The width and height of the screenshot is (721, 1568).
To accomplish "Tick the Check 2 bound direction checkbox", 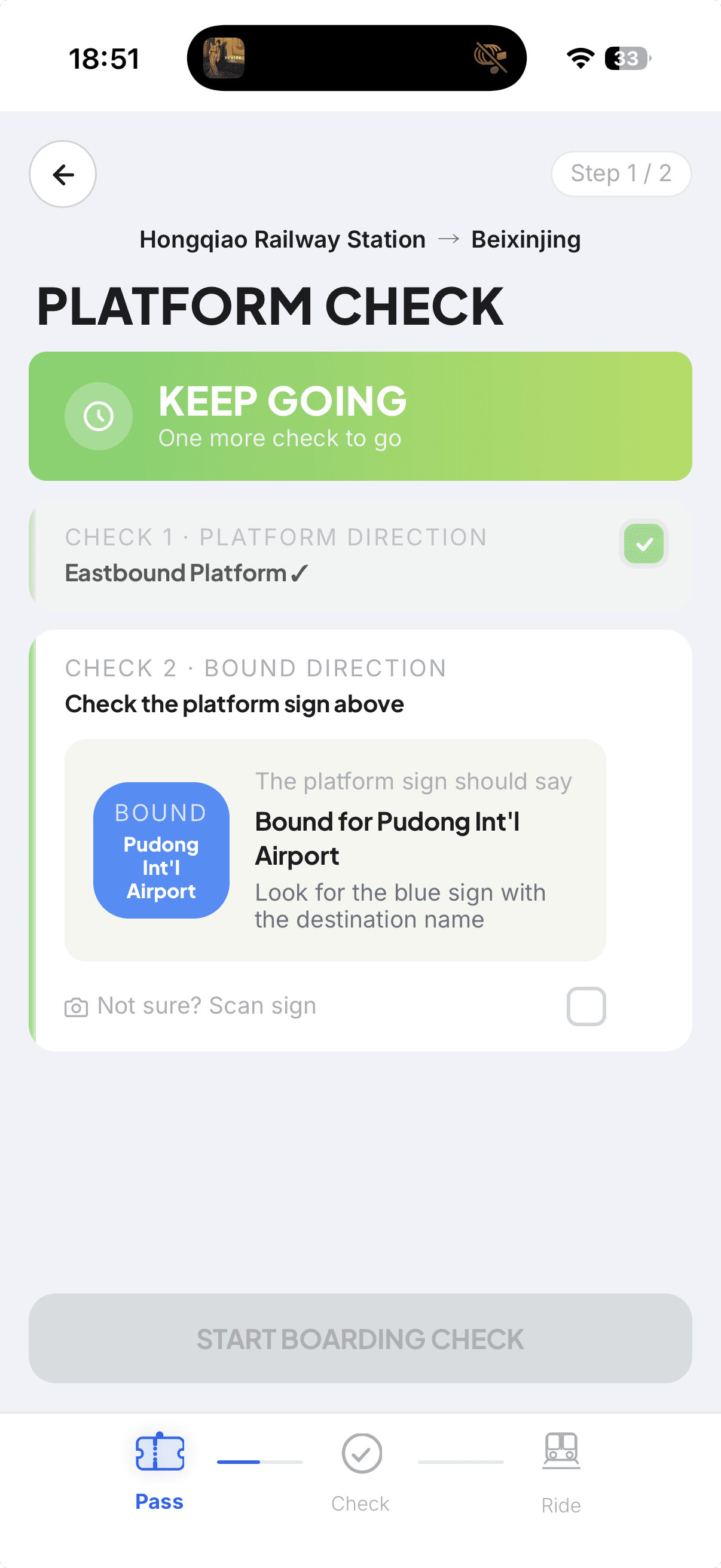I will (586, 1006).
